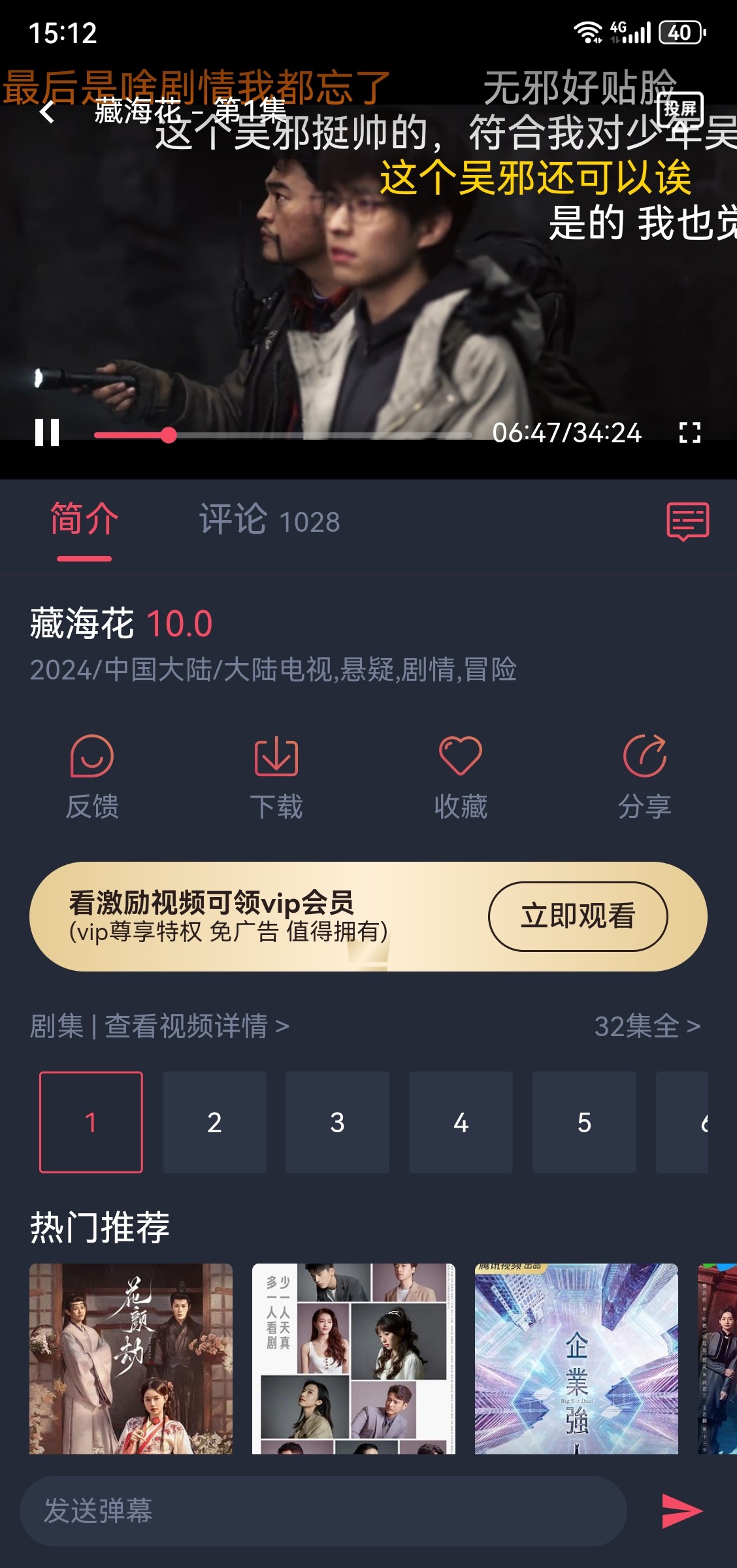Open the 花颜劫 recommendation poster

(131, 1359)
